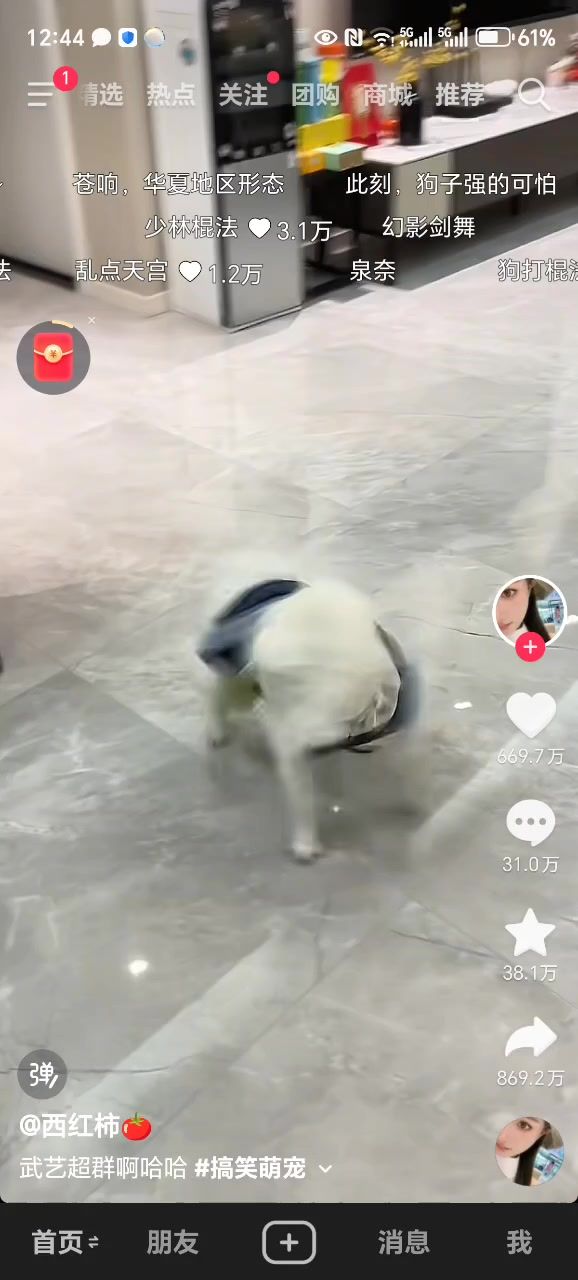Toggle the 弹 bullet comments button
This screenshot has height=1280, width=578.
point(42,1074)
